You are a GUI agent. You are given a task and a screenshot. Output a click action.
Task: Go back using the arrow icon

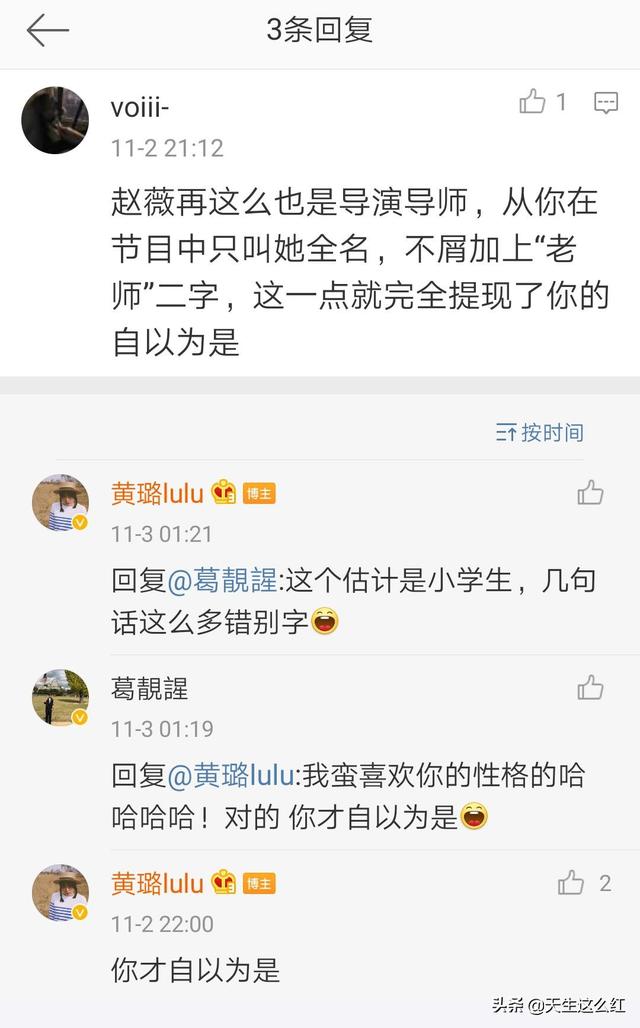47,31
